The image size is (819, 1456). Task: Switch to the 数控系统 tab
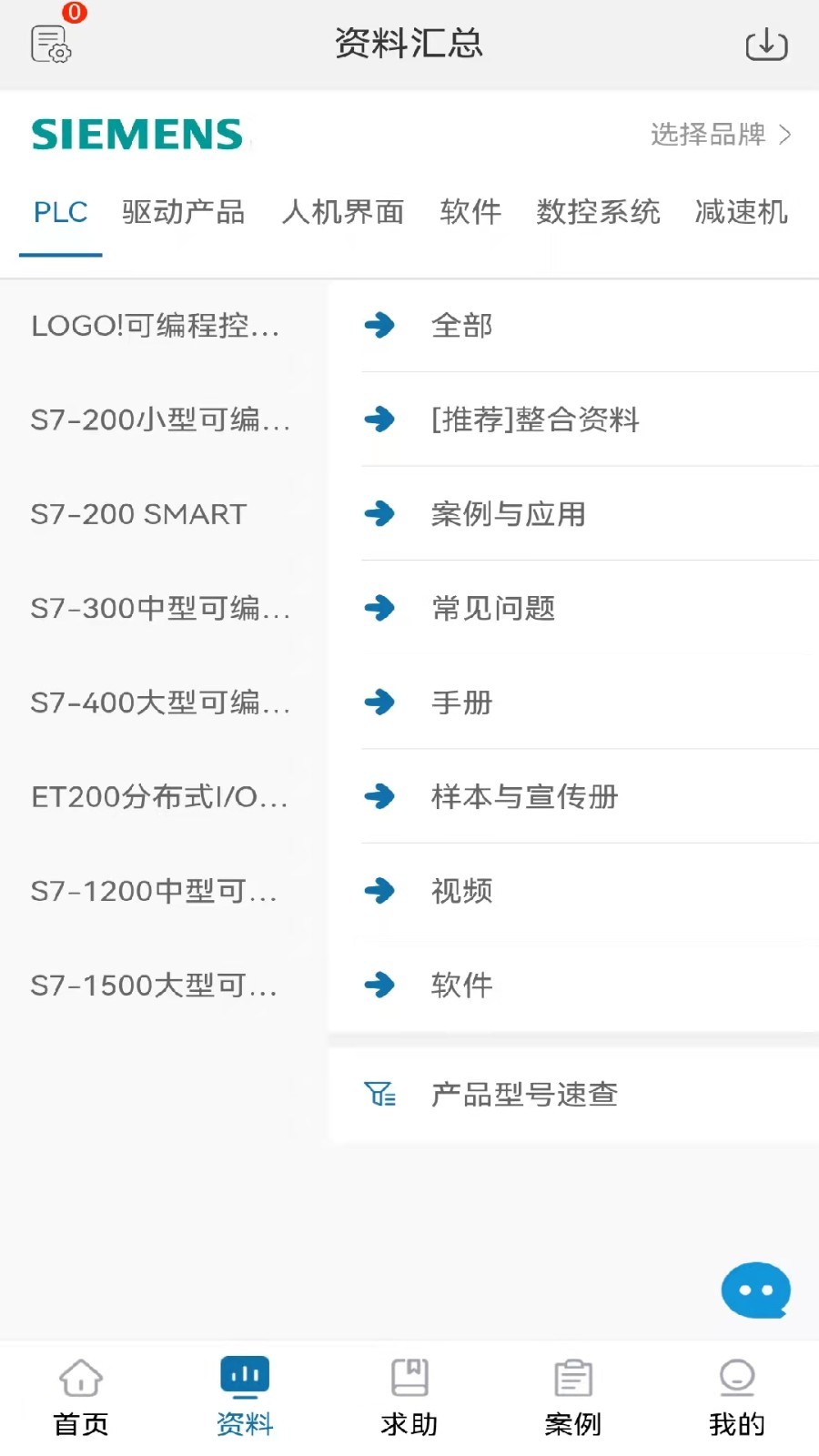pyautogui.click(x=598, y=213)
